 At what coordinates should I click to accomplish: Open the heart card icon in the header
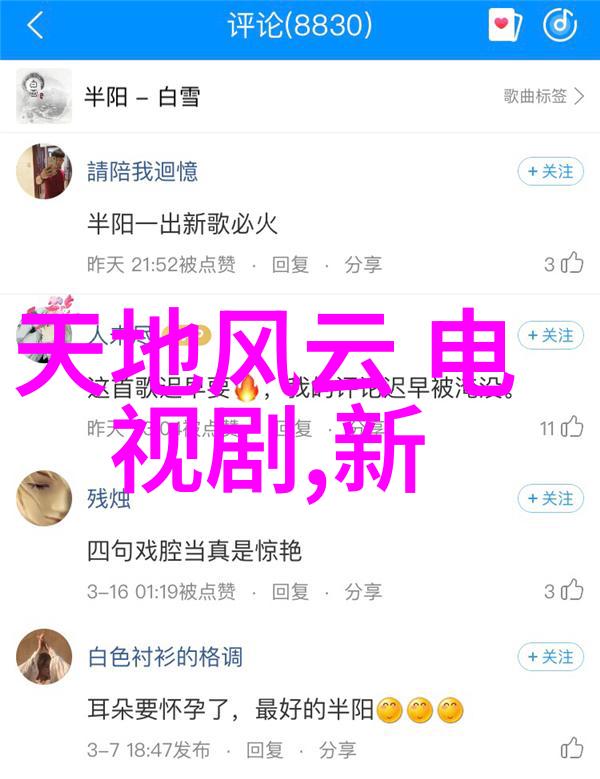tap(504, 26)
